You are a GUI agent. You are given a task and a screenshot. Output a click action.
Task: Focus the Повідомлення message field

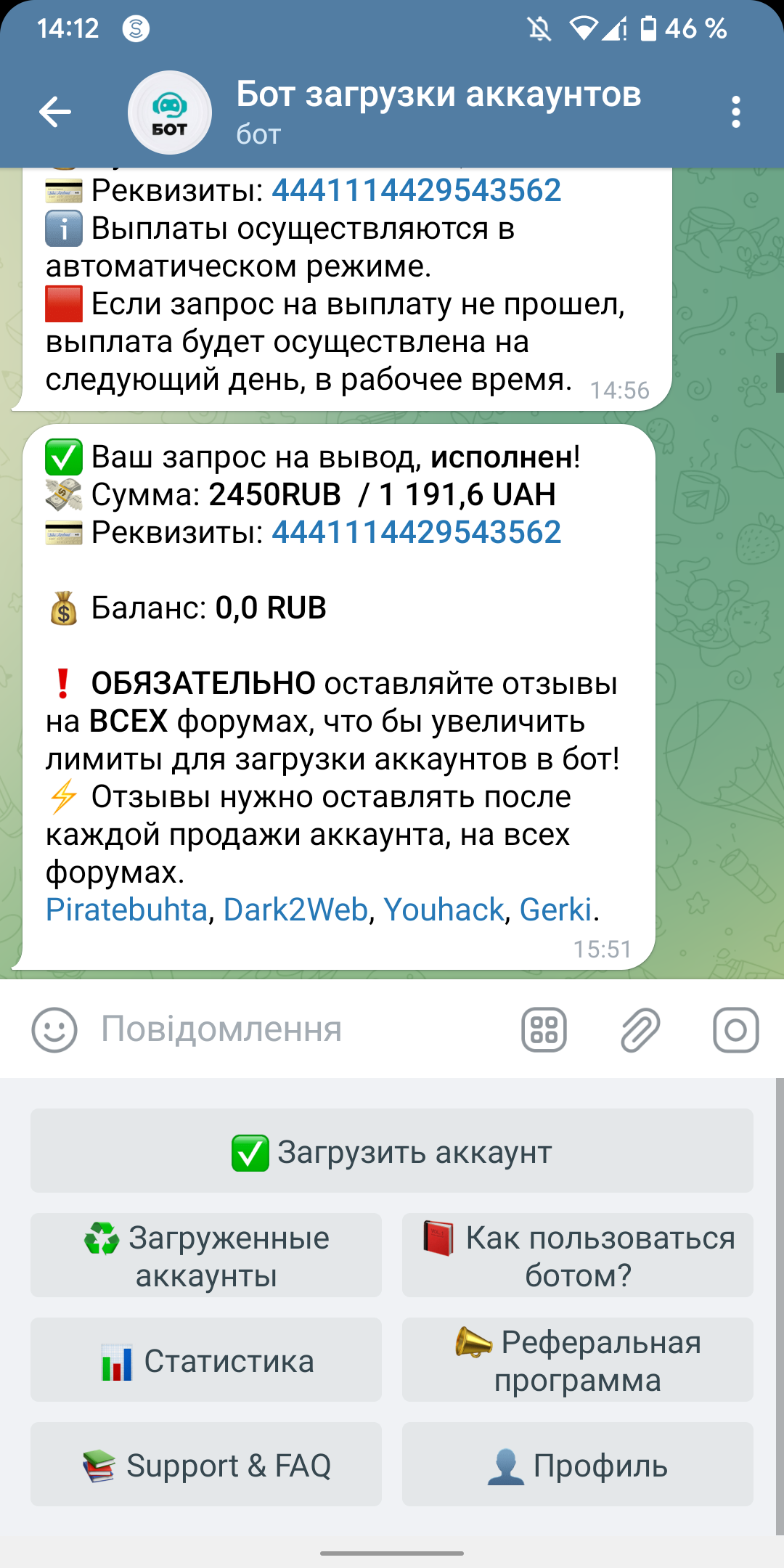290,1029
